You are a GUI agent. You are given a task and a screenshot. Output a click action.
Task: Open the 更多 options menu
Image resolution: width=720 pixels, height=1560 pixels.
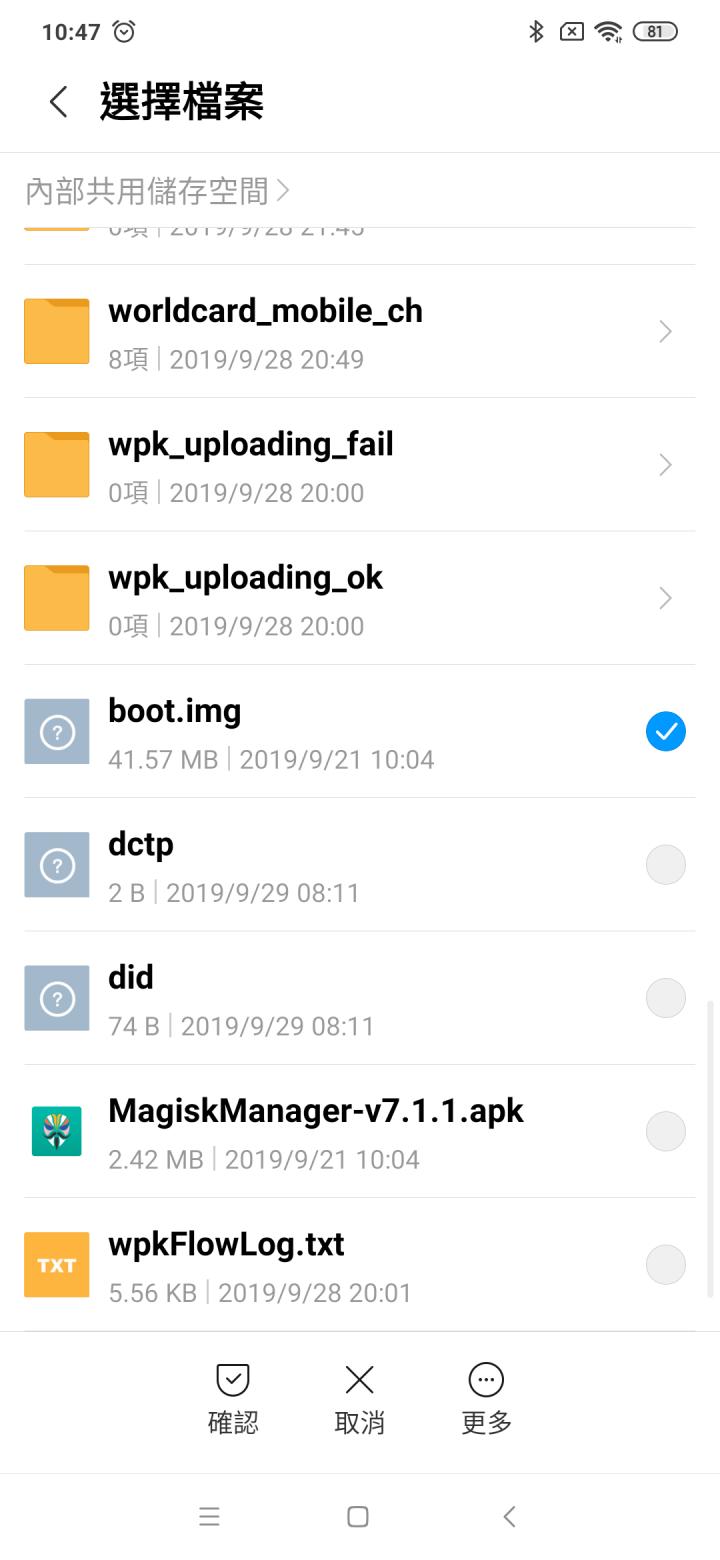(486, 1399)
